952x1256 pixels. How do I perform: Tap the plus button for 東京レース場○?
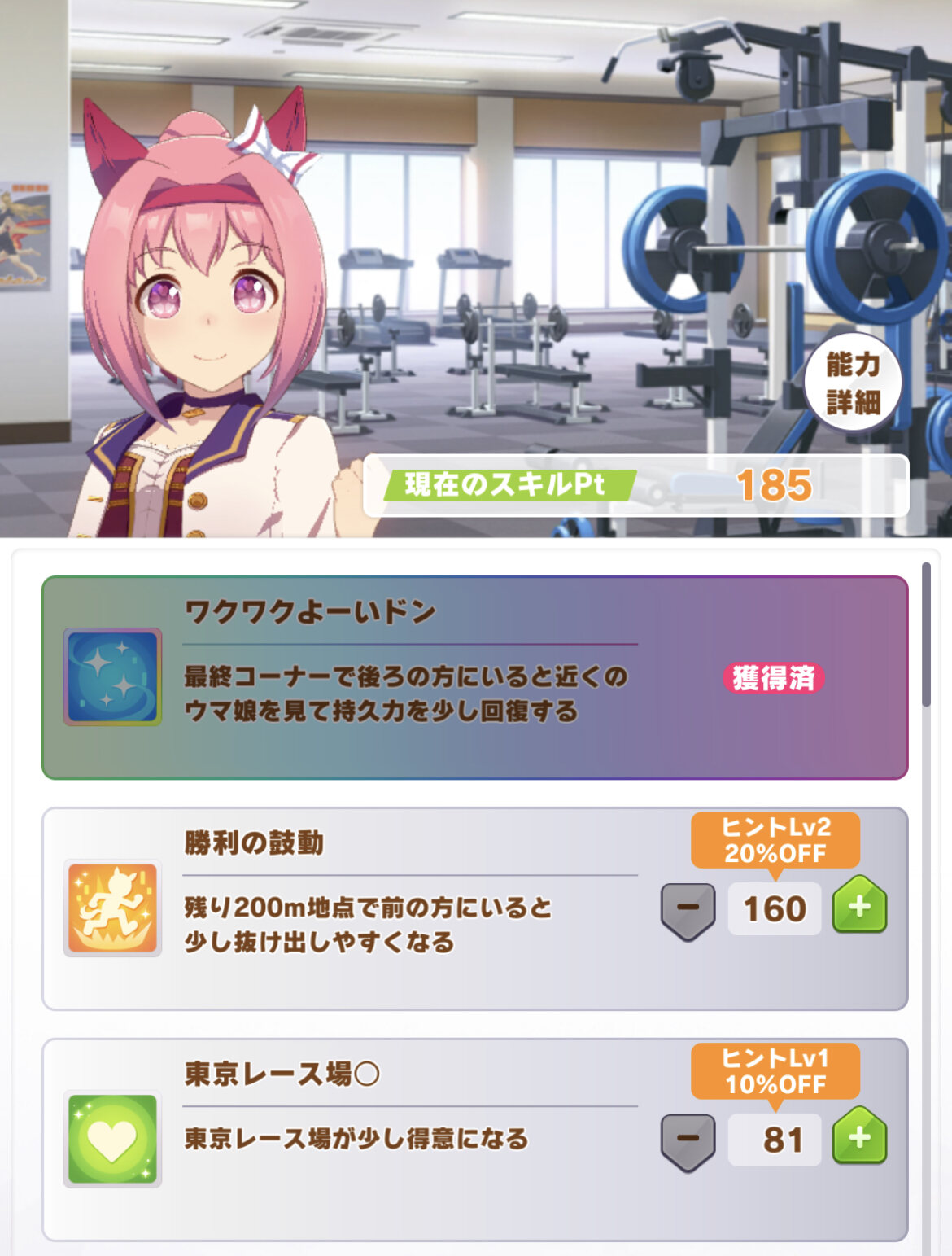pyautogui.click(x=859, y=1137)
